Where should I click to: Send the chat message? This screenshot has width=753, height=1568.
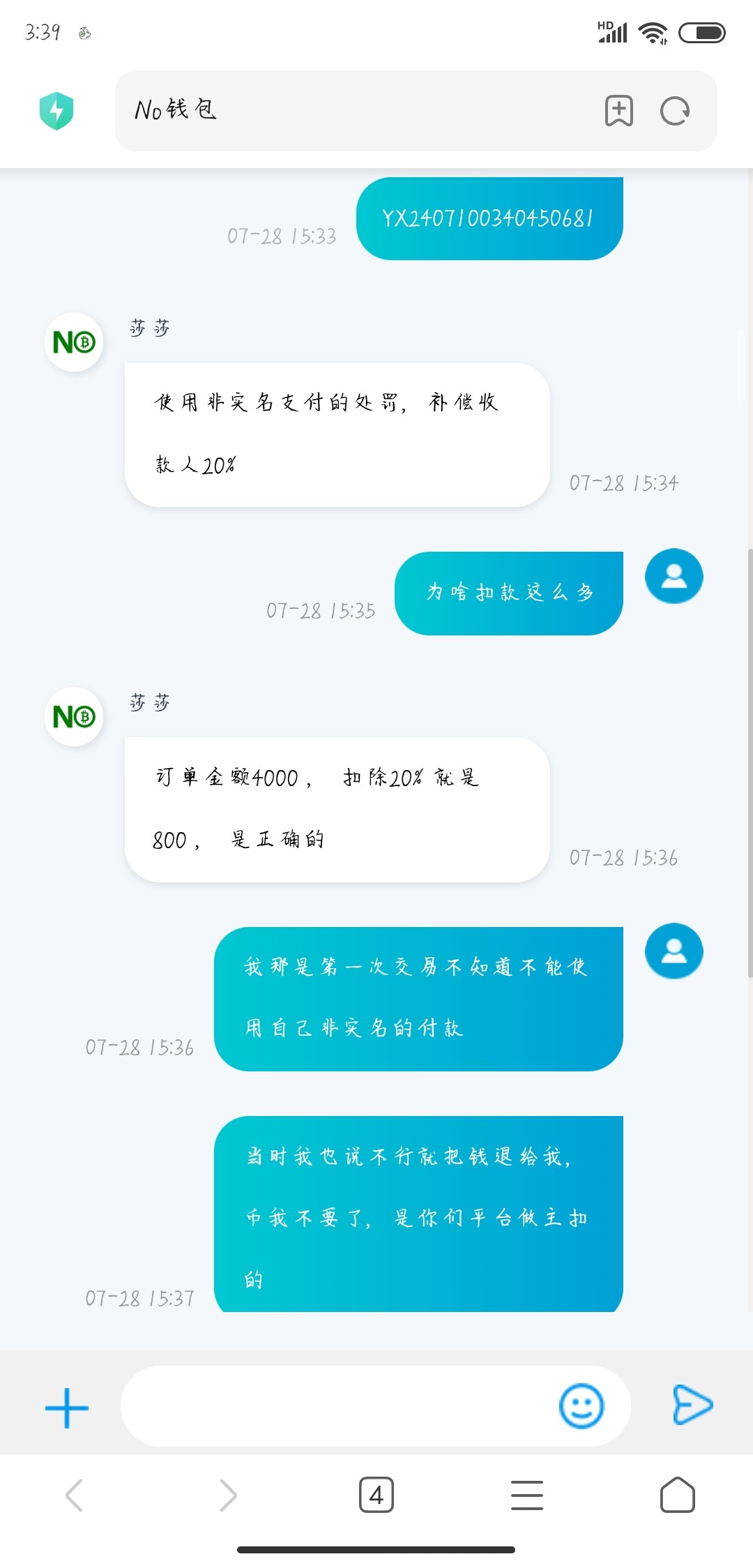(692, 1405)
